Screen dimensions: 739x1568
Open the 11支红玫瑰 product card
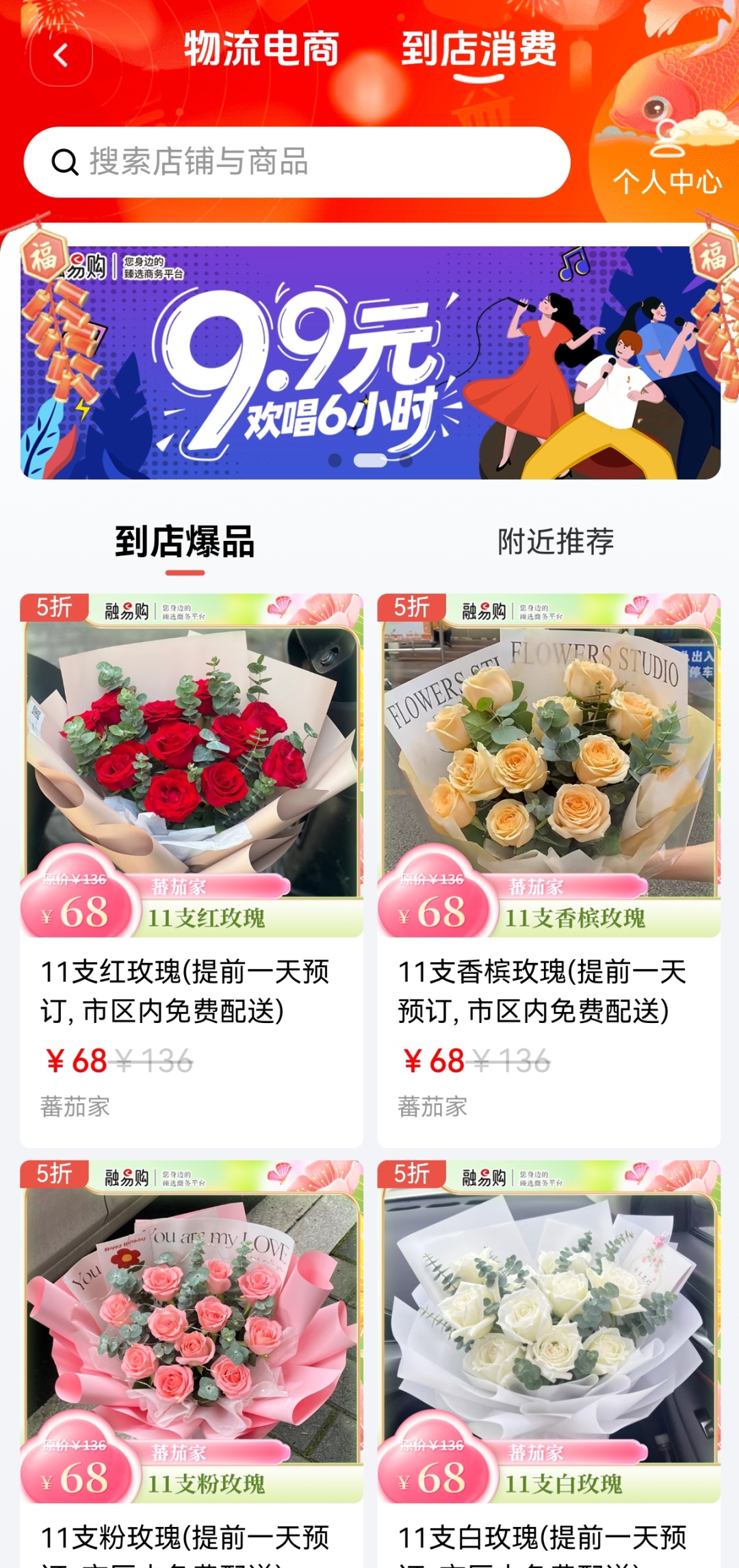pos(192,868)
